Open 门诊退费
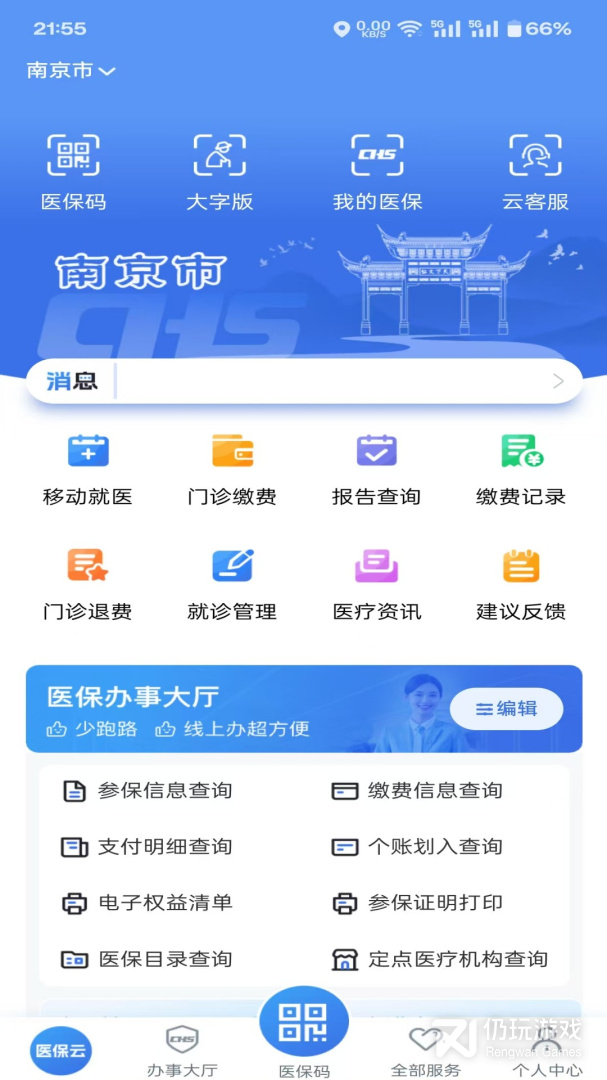 (x=88, y=584)
